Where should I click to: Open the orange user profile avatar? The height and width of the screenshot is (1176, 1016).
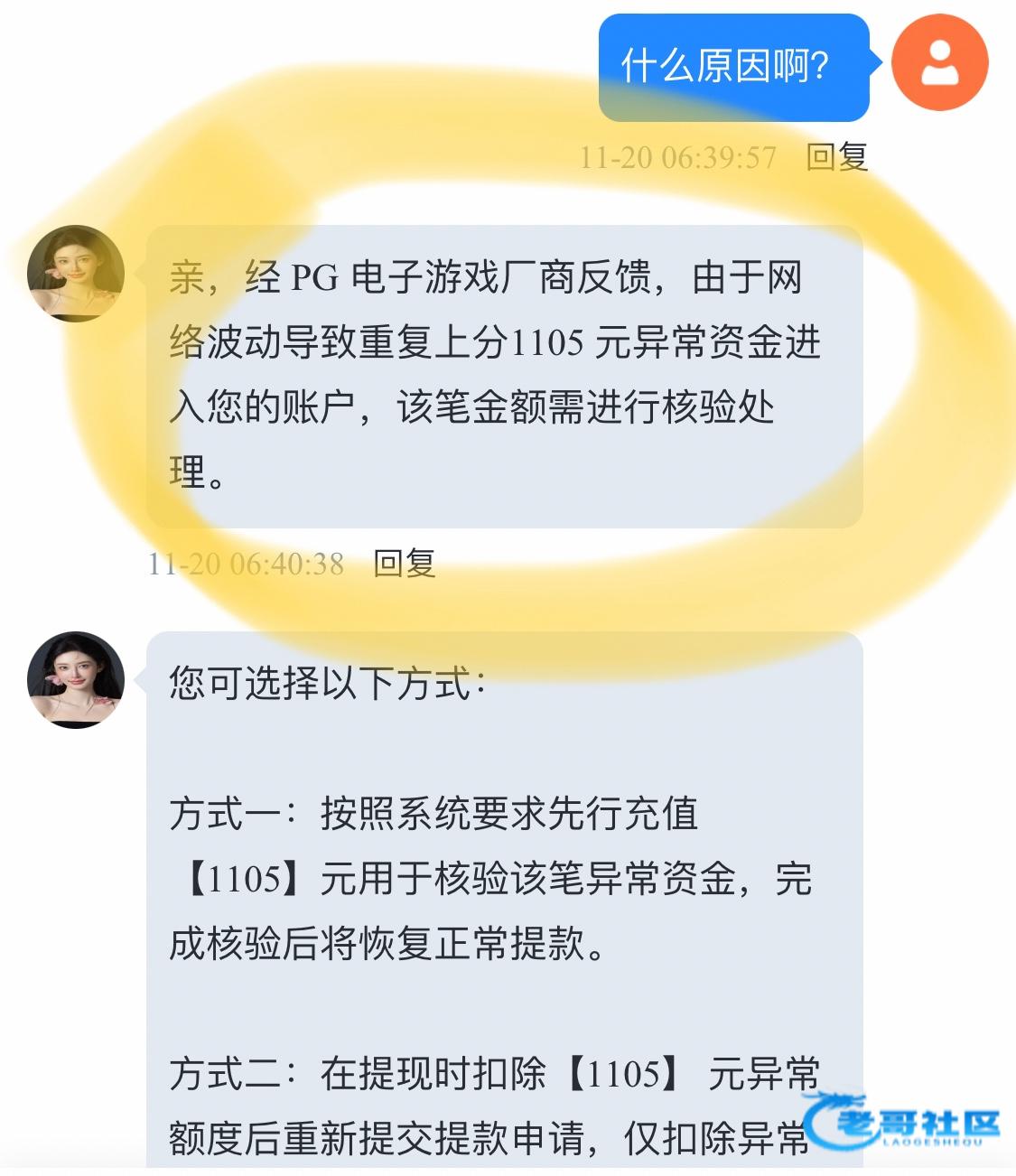coord(939,63)
